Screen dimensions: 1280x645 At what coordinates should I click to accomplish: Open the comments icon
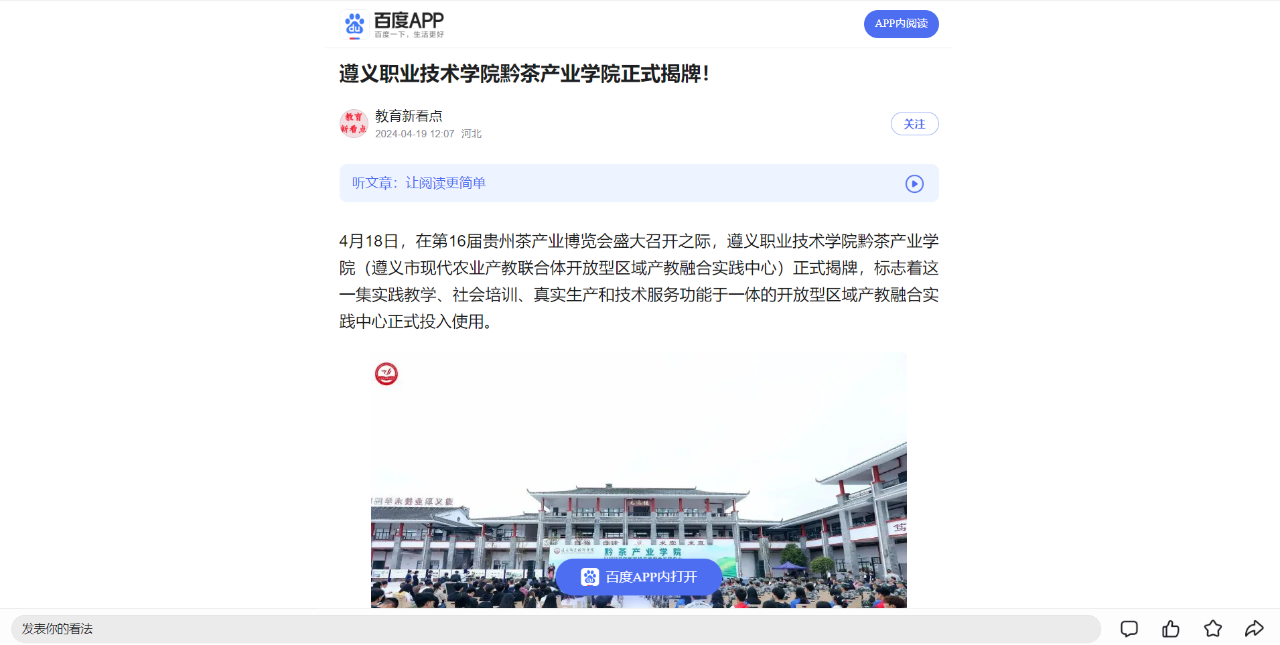(1129, 629)
